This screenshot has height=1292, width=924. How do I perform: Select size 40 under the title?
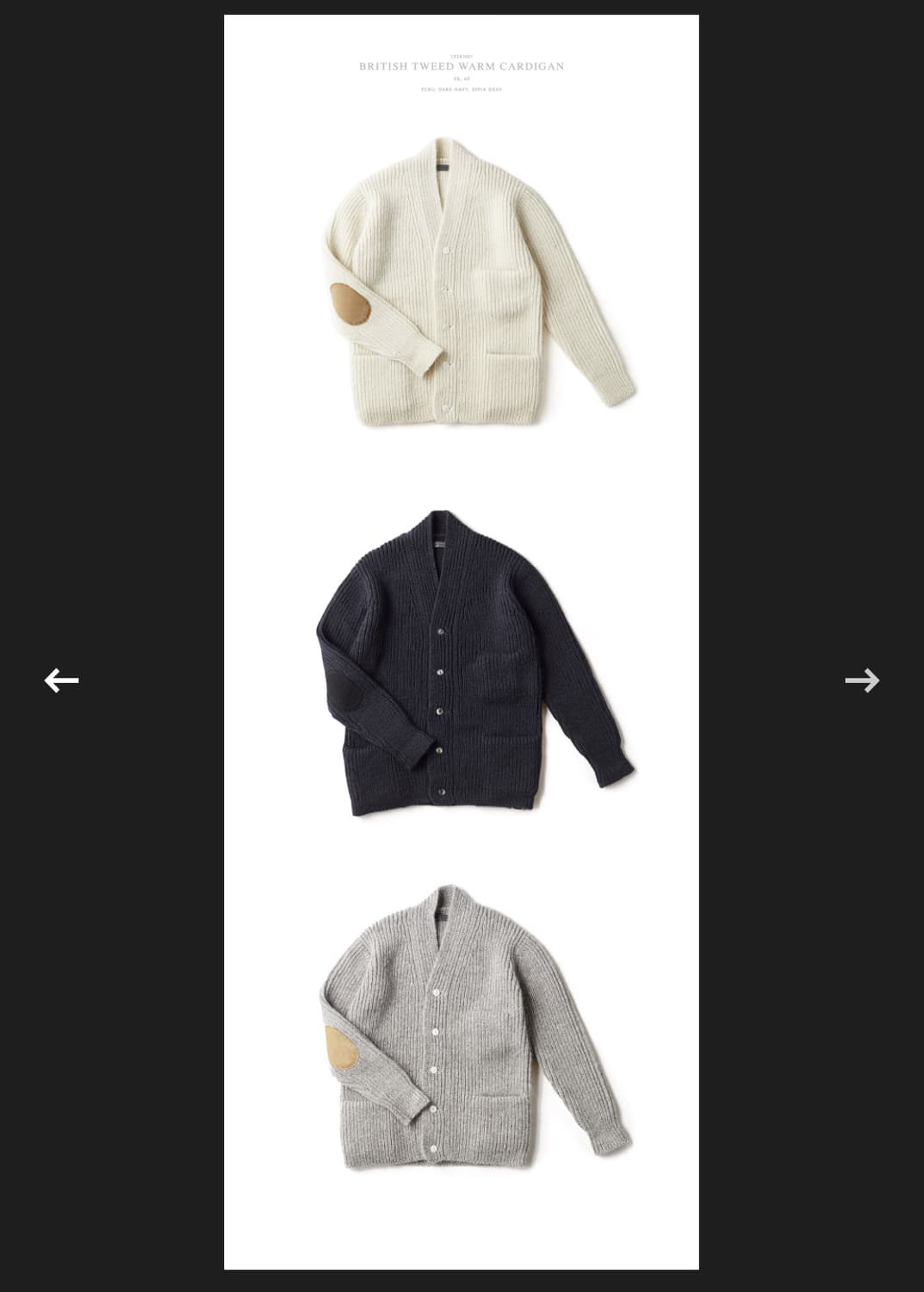click(469, 79)
